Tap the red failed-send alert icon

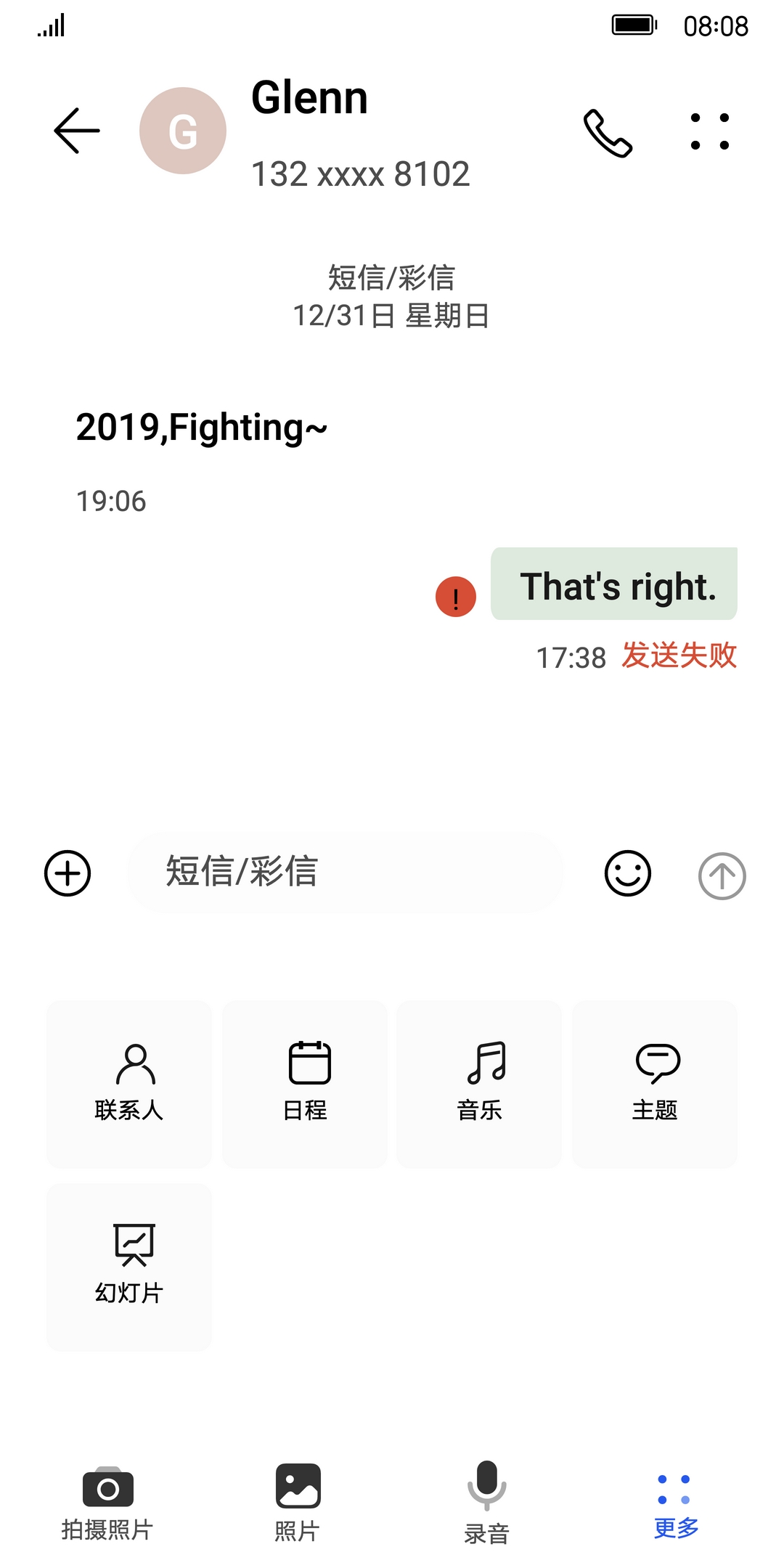tap(456, 597)
